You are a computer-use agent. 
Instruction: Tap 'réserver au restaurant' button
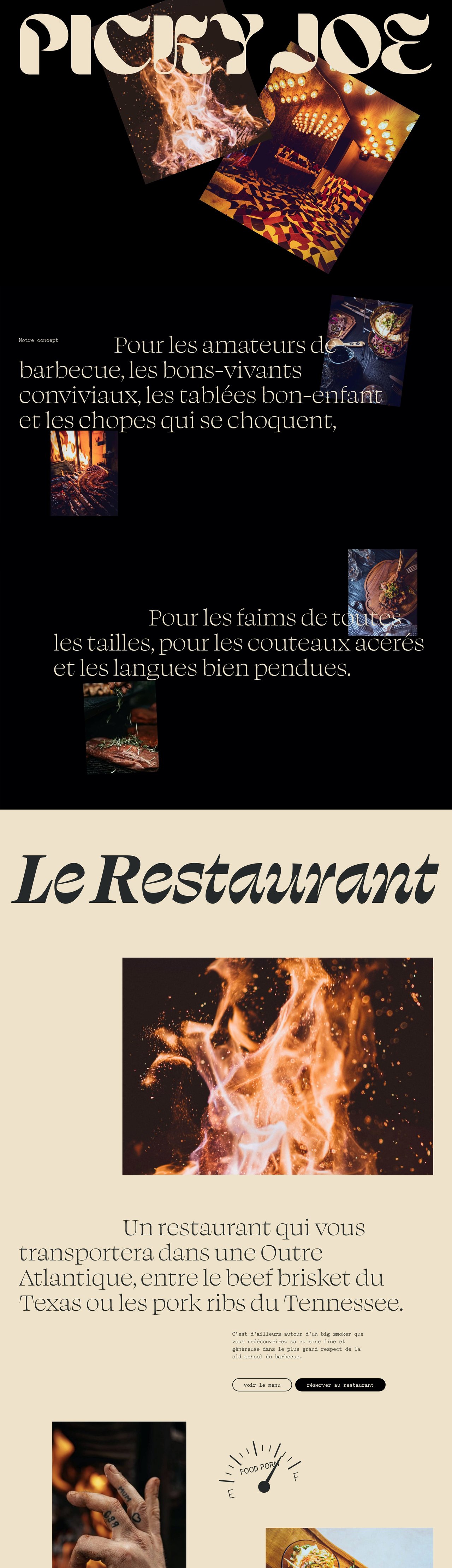340,1385
